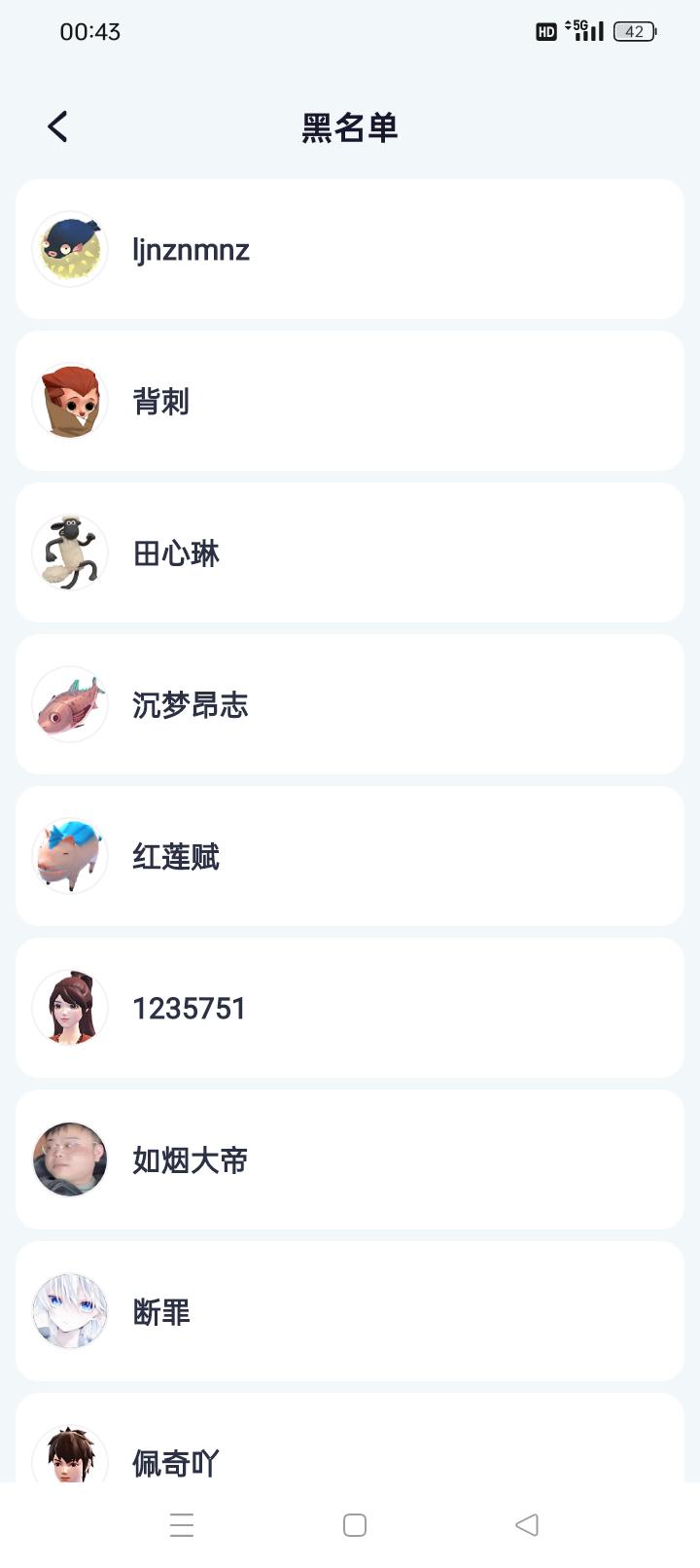Tap the back arrow to exit blacklist
Screen dimensions: 700x1568
pos(55,126)
